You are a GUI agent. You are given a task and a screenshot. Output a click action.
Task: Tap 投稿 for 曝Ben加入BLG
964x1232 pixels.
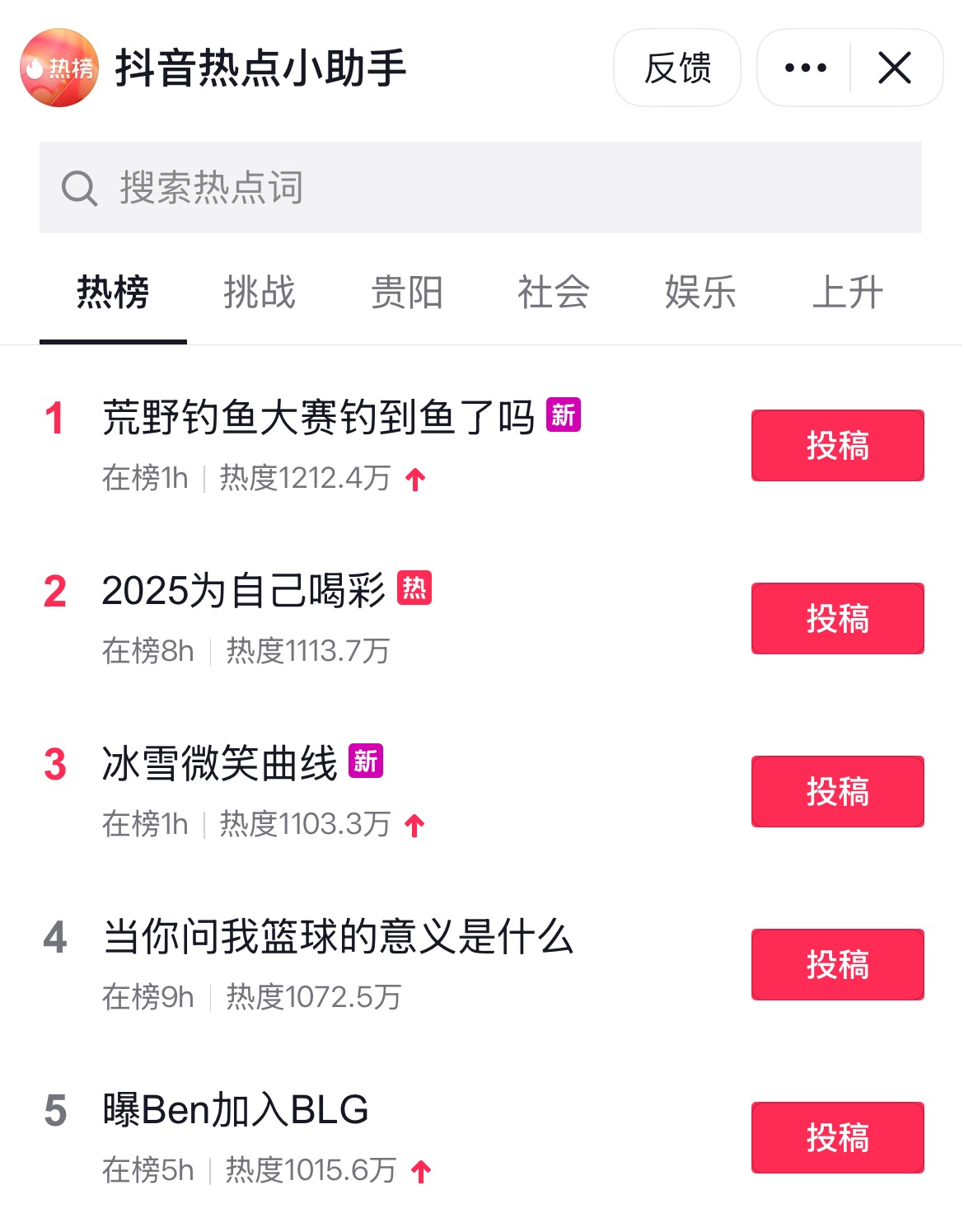(837, 1137)
